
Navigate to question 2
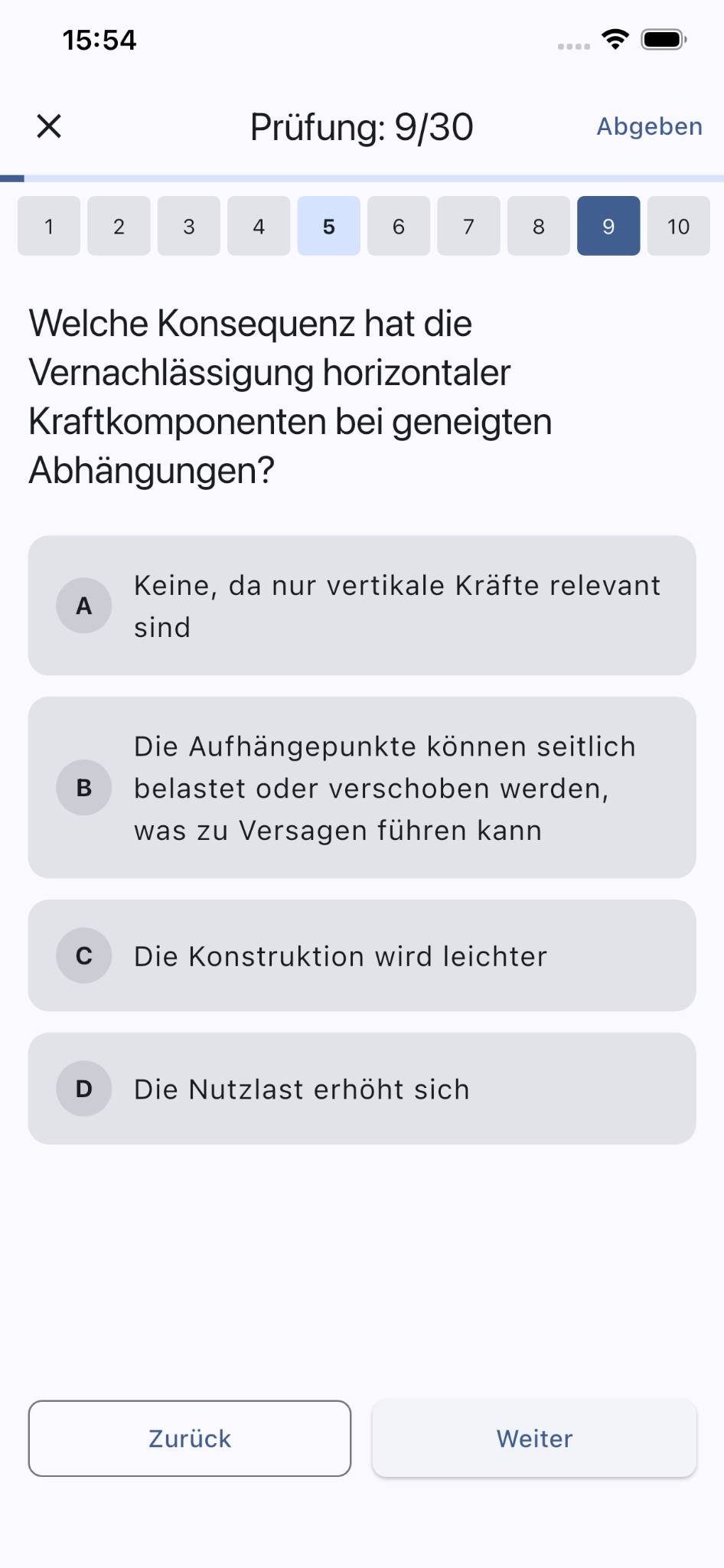(119, 226)
